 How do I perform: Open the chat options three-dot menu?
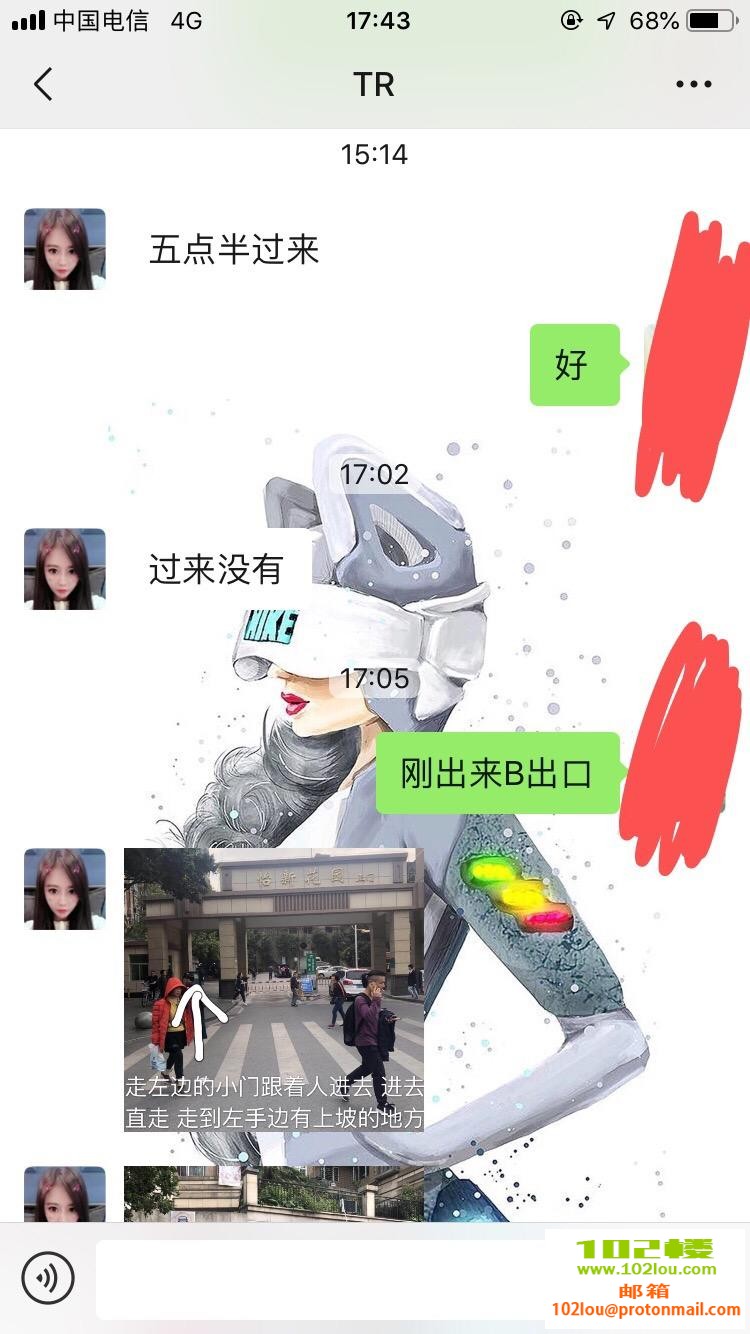click(693, 85)
